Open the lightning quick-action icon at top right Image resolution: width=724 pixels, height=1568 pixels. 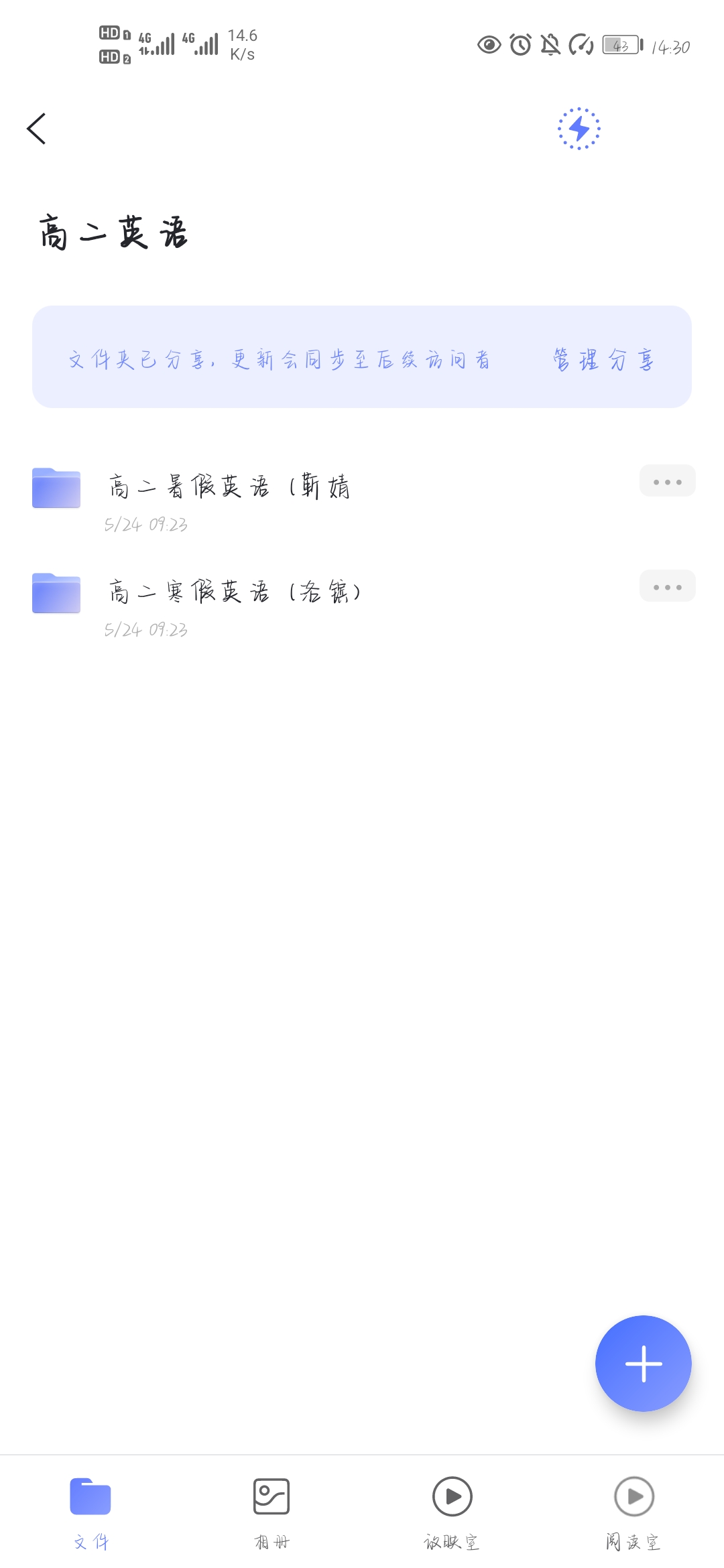point(578,129)
